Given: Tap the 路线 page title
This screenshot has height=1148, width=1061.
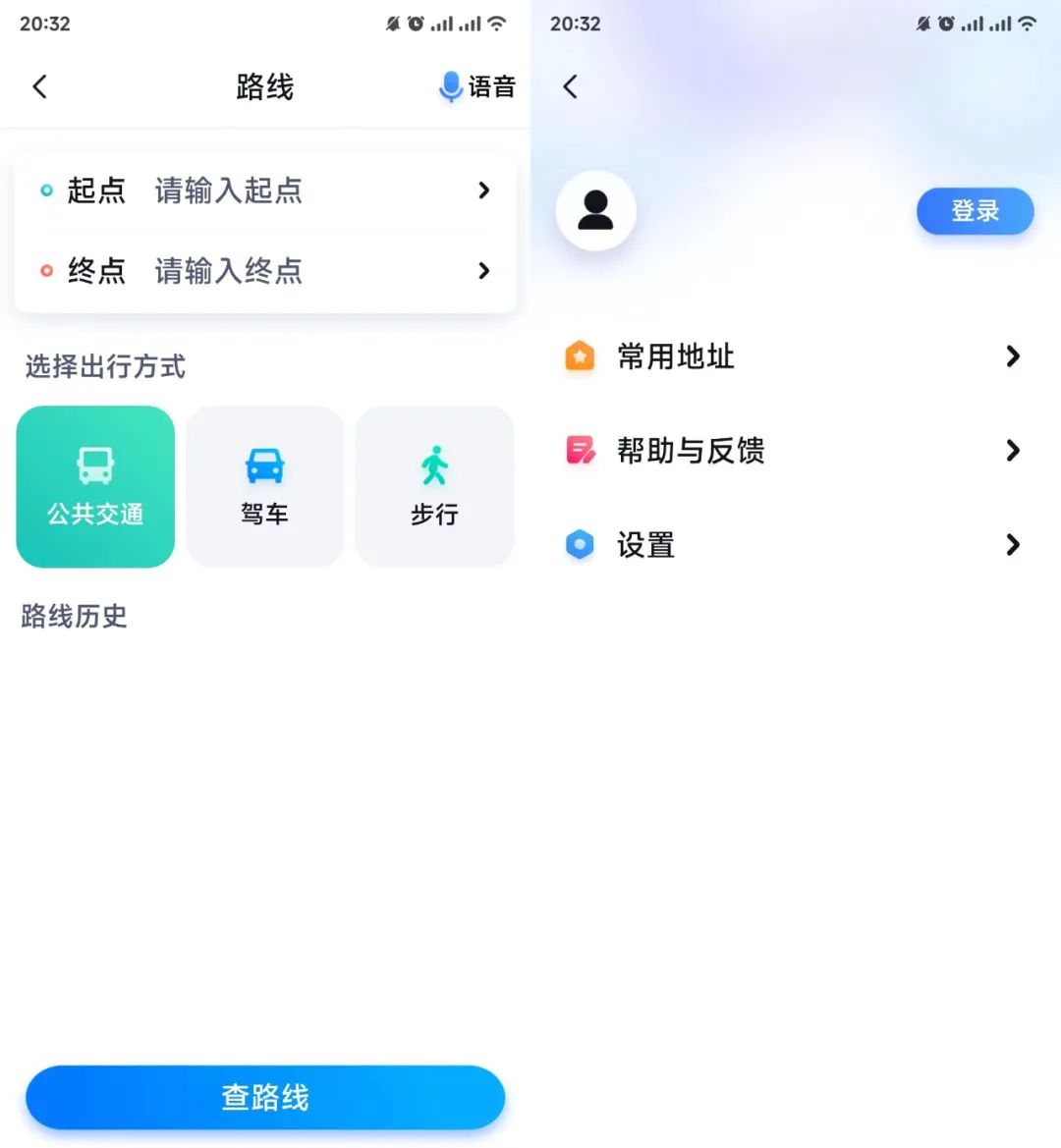Looking at the screenshot, I should click(x=264, y=86).
